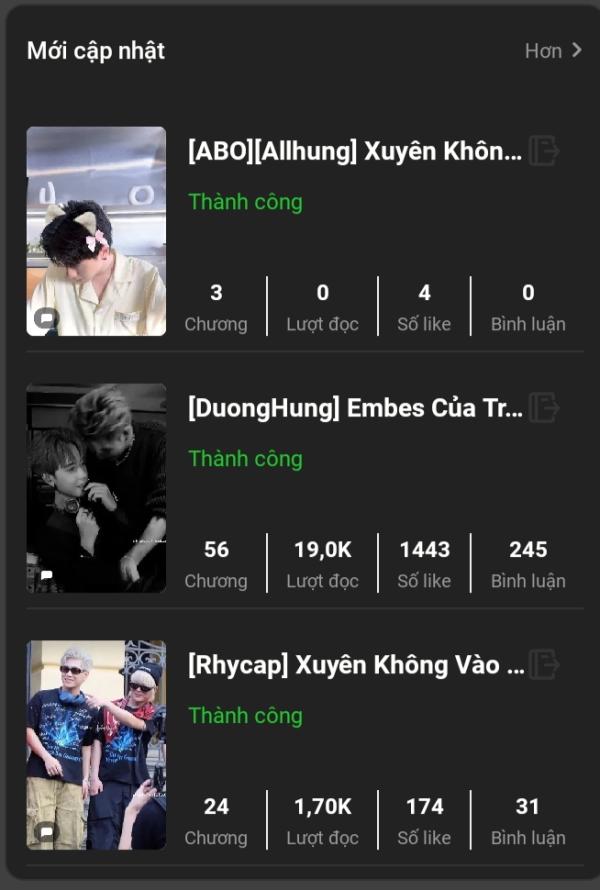This screenshot has height=890, width=600.
Task: Tap the export icon beside the [ABO][Allhung] title
Action: tap(543, 151)
